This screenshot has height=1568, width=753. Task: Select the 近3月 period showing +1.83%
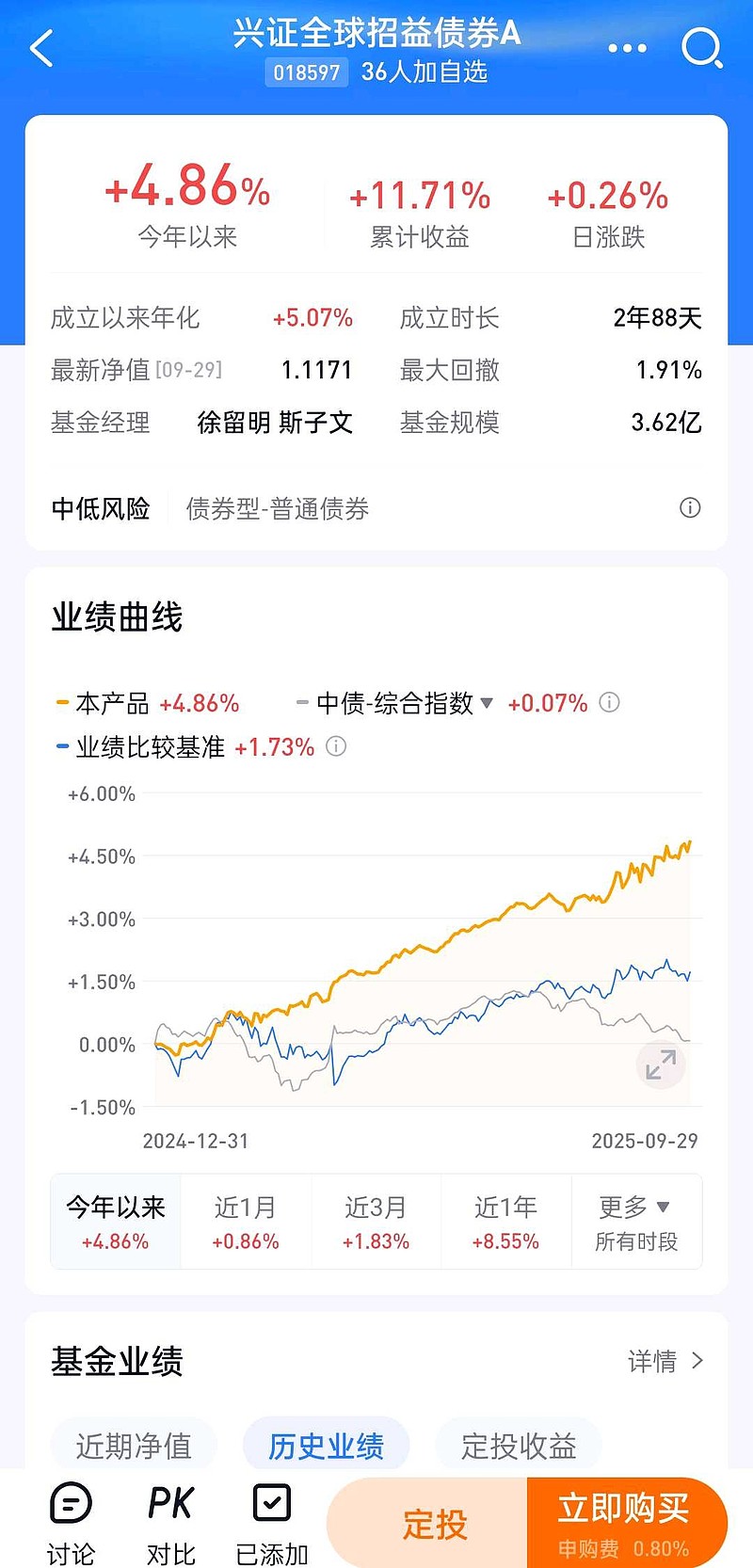pyautogui.click(x=376, y=1221)
